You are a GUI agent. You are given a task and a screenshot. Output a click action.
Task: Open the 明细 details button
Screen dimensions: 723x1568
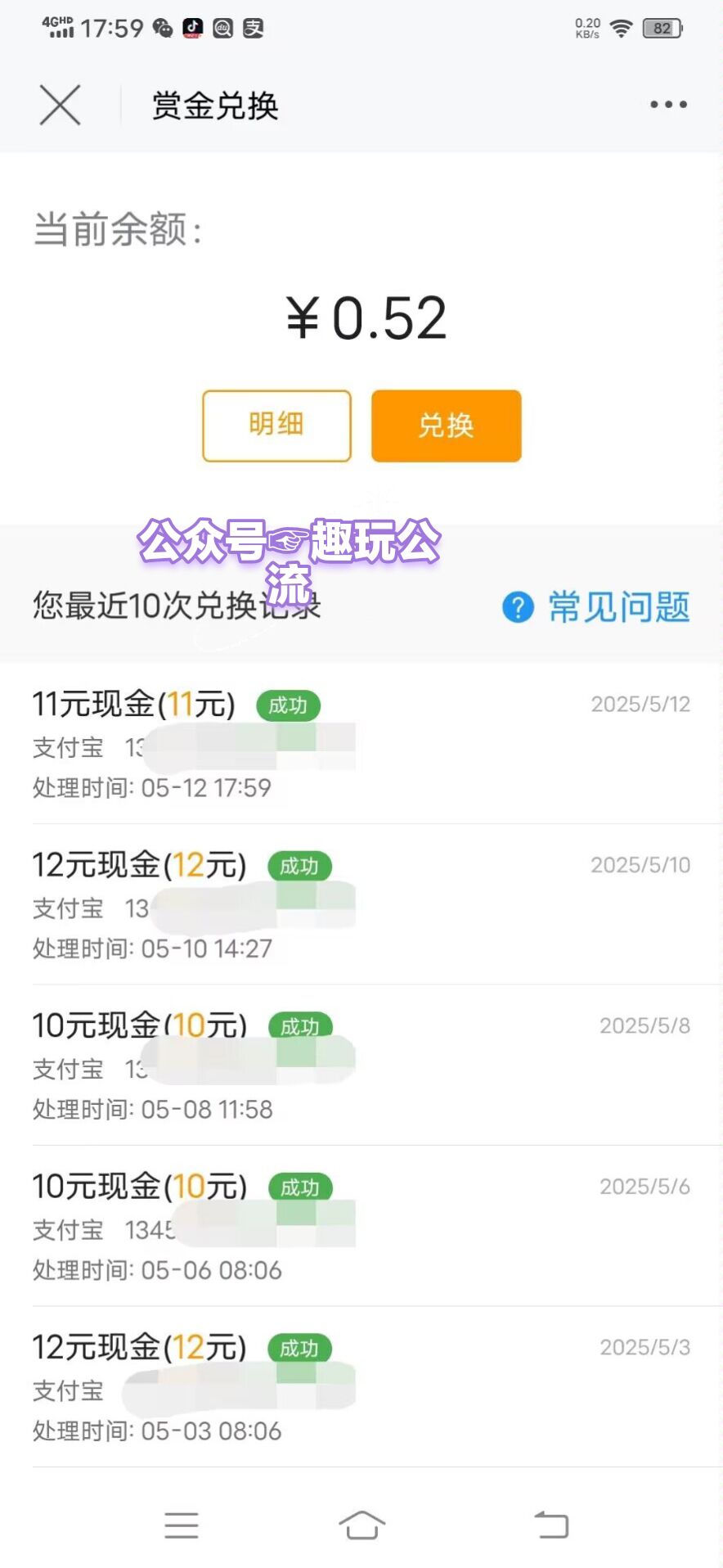click(x=276, y=426)
